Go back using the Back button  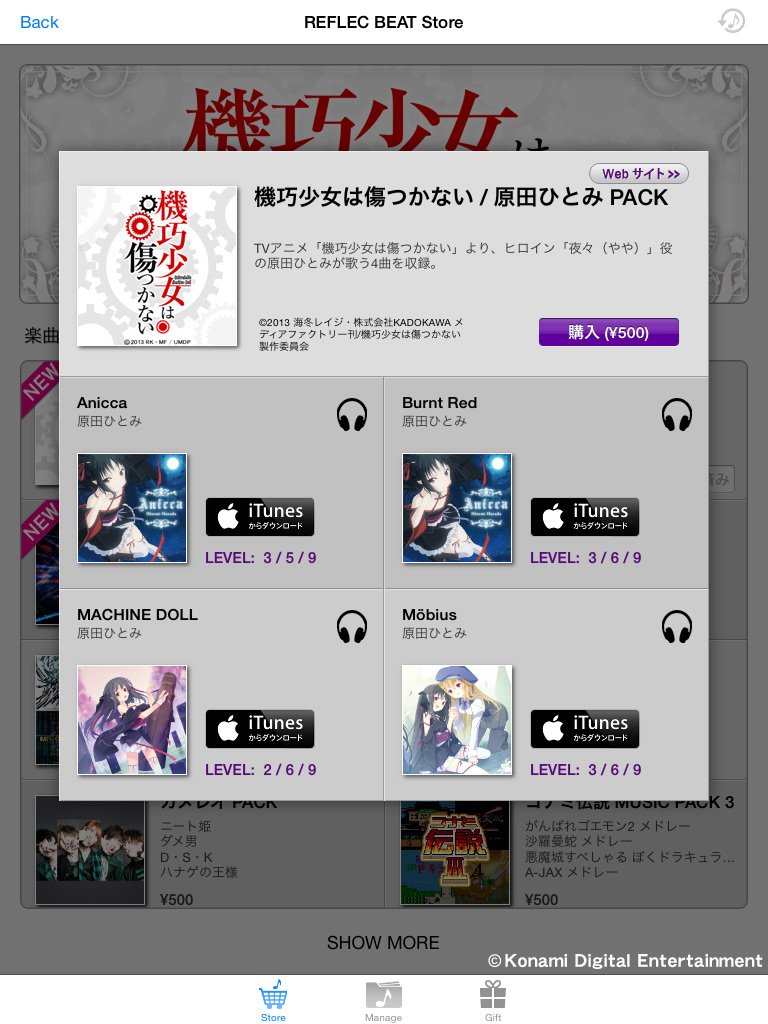pos(39,22)
